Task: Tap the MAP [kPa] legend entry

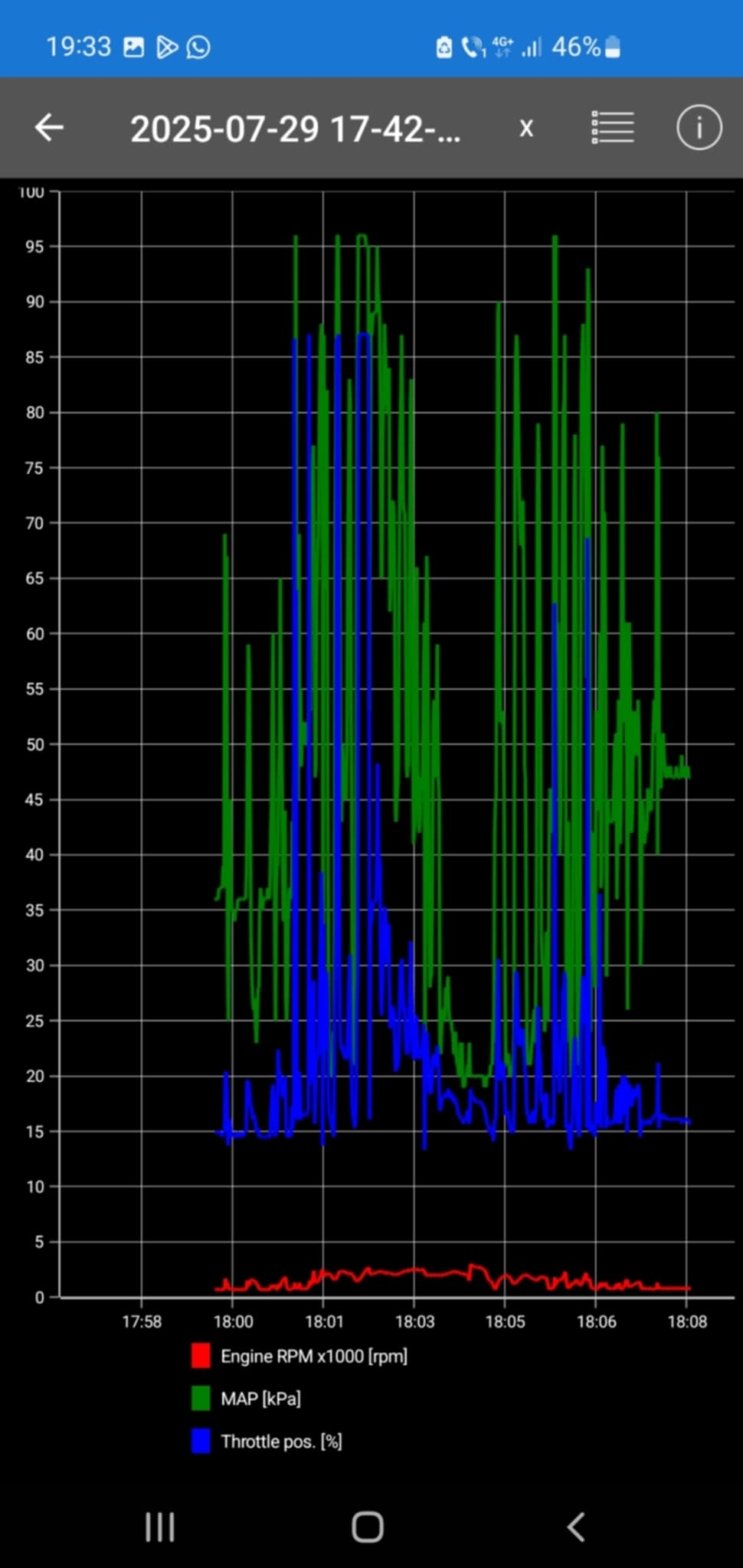Action: point(260,1399)
